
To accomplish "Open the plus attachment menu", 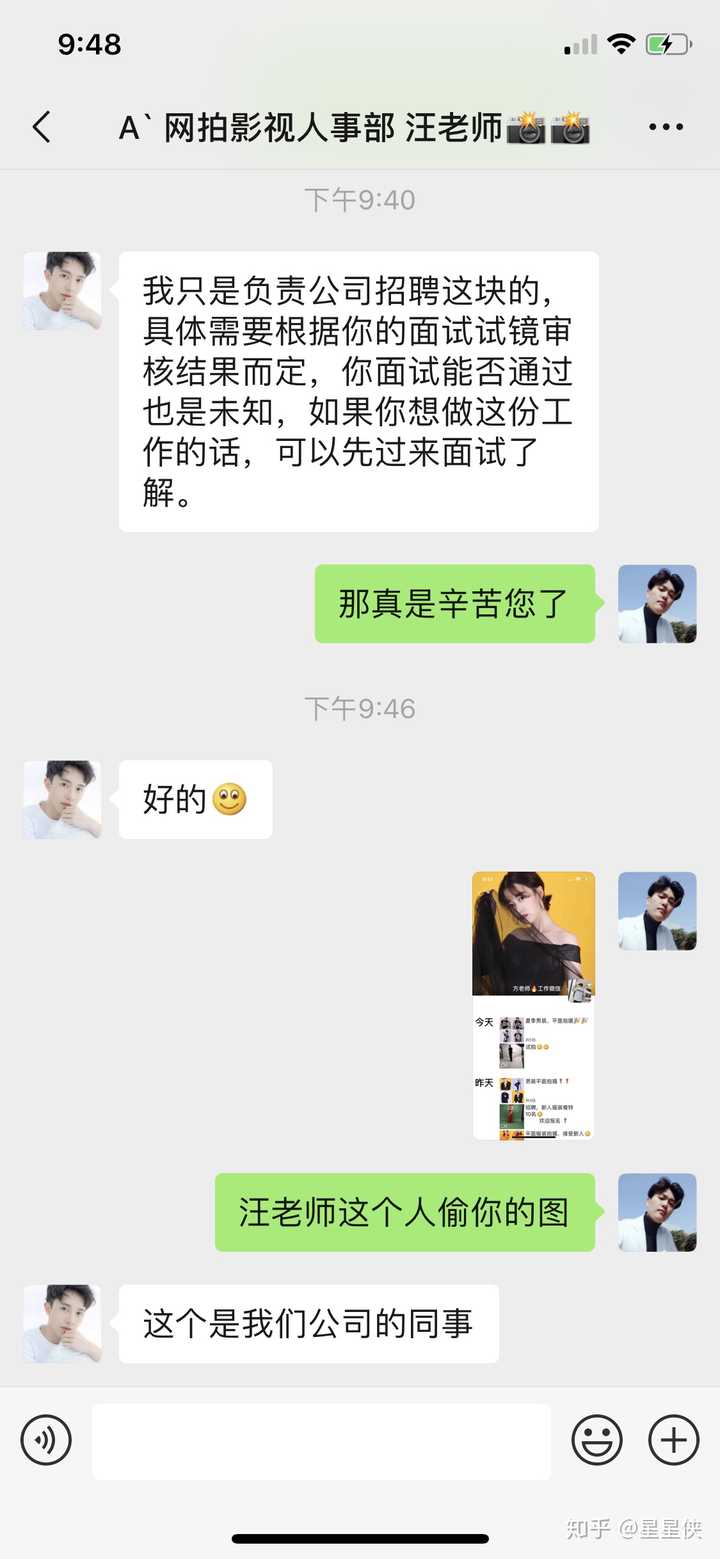I will (x=674, y=1441).
